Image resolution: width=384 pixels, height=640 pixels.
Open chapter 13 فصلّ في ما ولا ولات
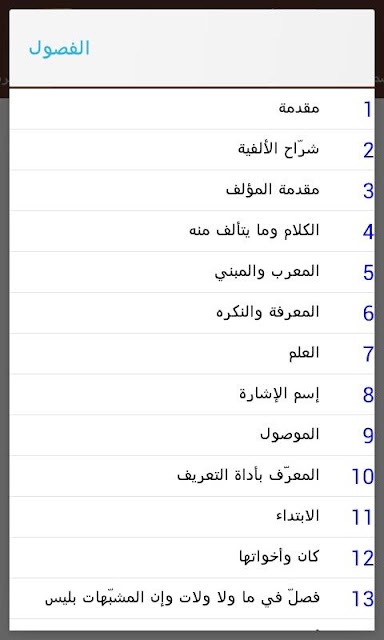pyautogui.click(x=192, y=599)
